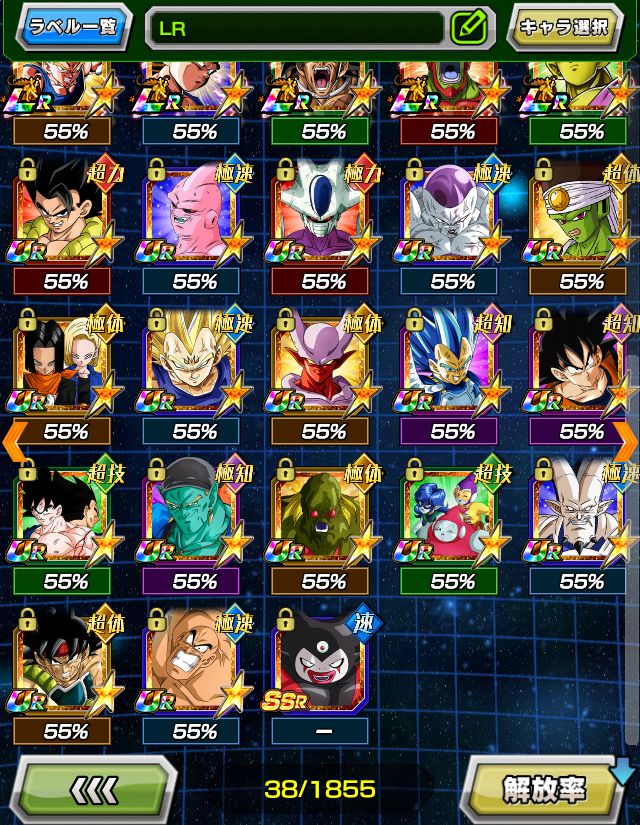Go to the next page with the right orange arrow
The image size is (640, 825).
coord(627,440)
